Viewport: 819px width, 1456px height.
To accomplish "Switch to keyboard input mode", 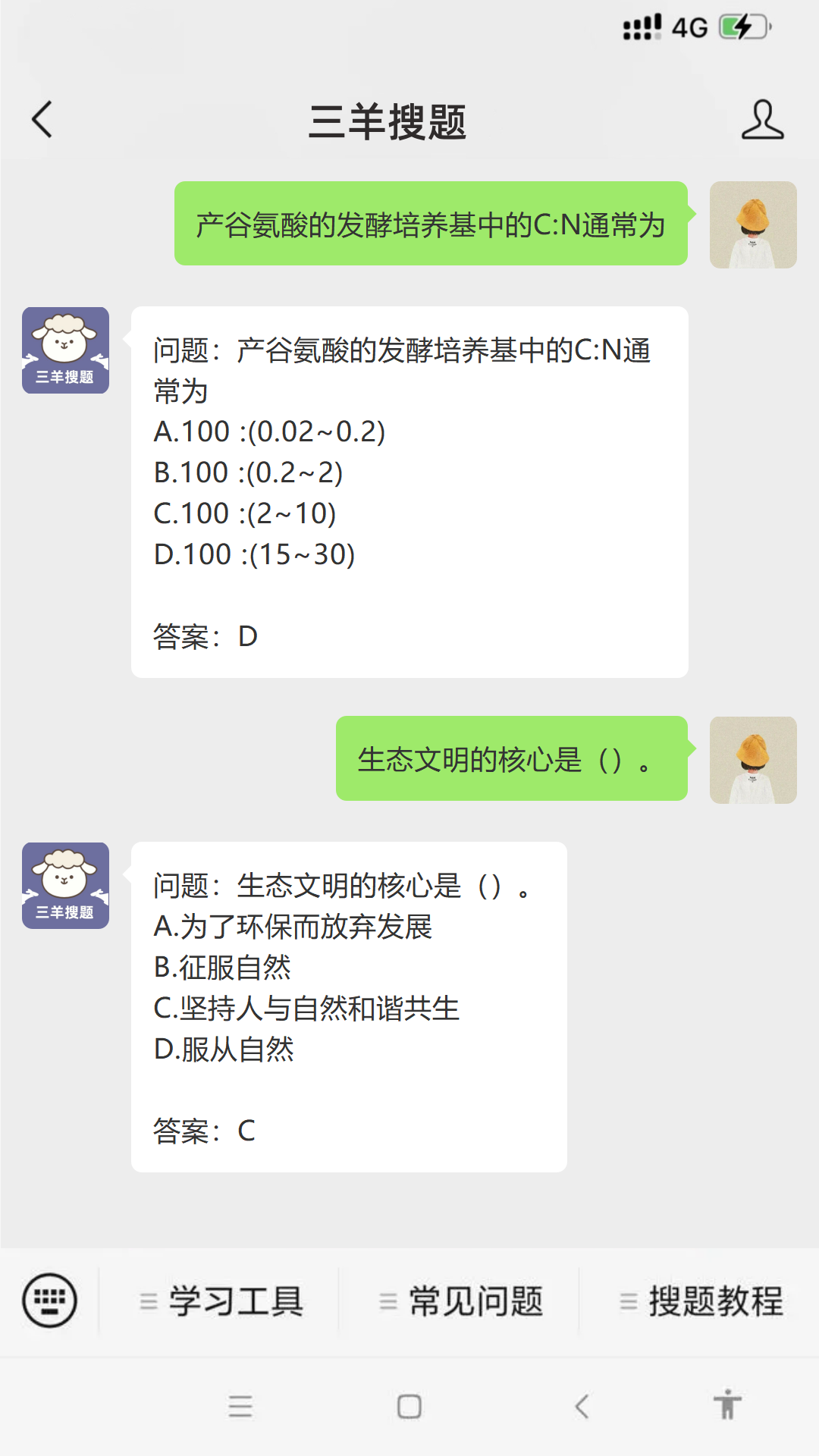I will tap(50, 1300).
